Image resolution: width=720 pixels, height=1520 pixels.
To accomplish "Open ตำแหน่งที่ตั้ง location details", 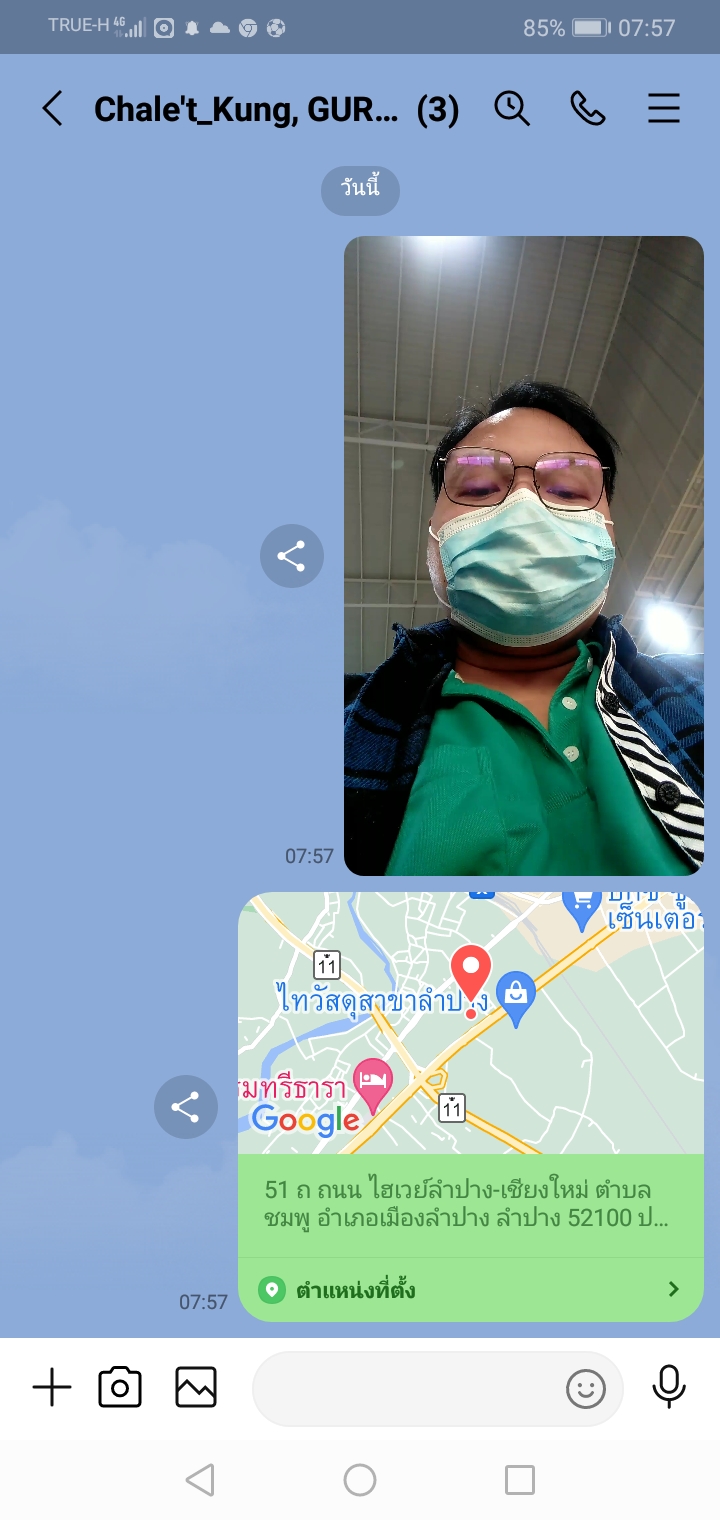I will click(x=470, y=1290).
